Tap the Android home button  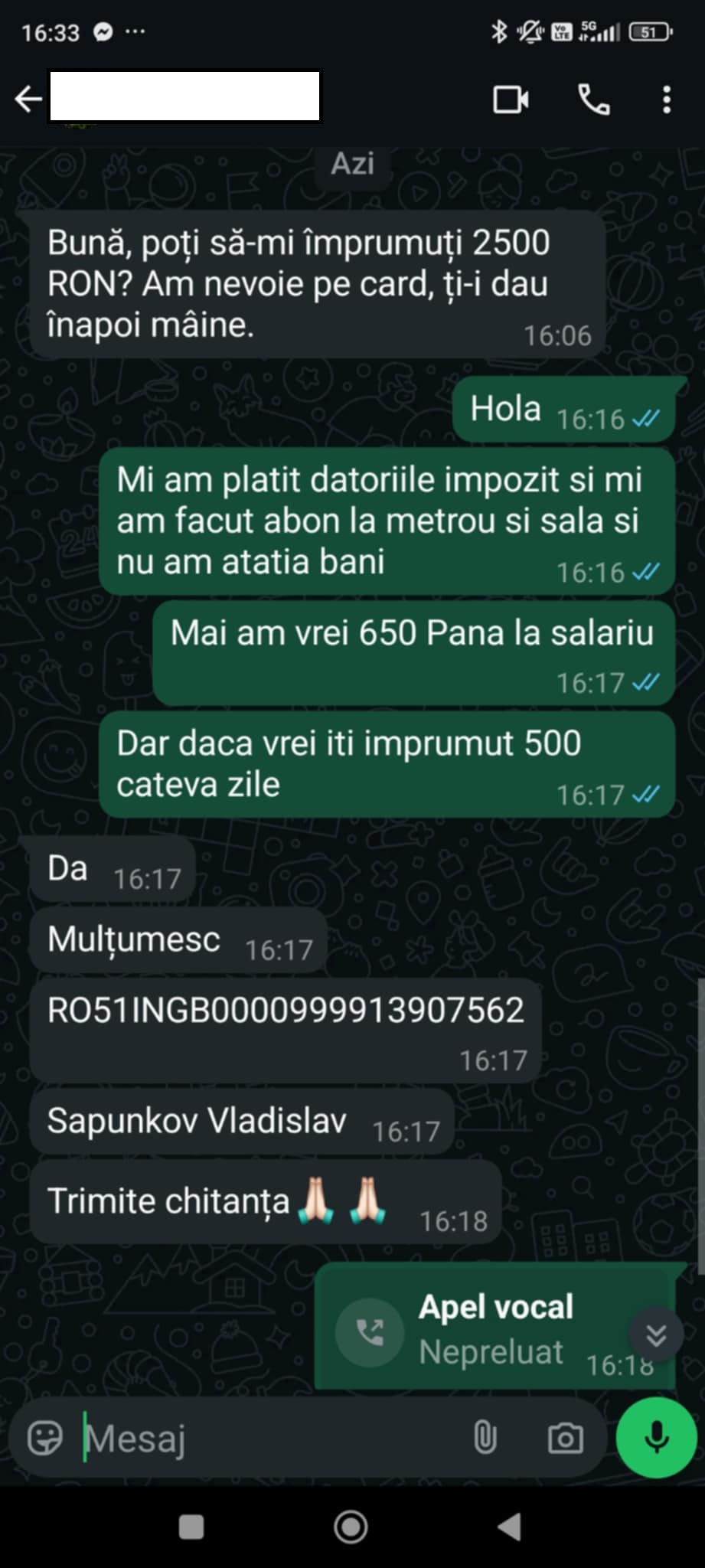click(351, 1527)
